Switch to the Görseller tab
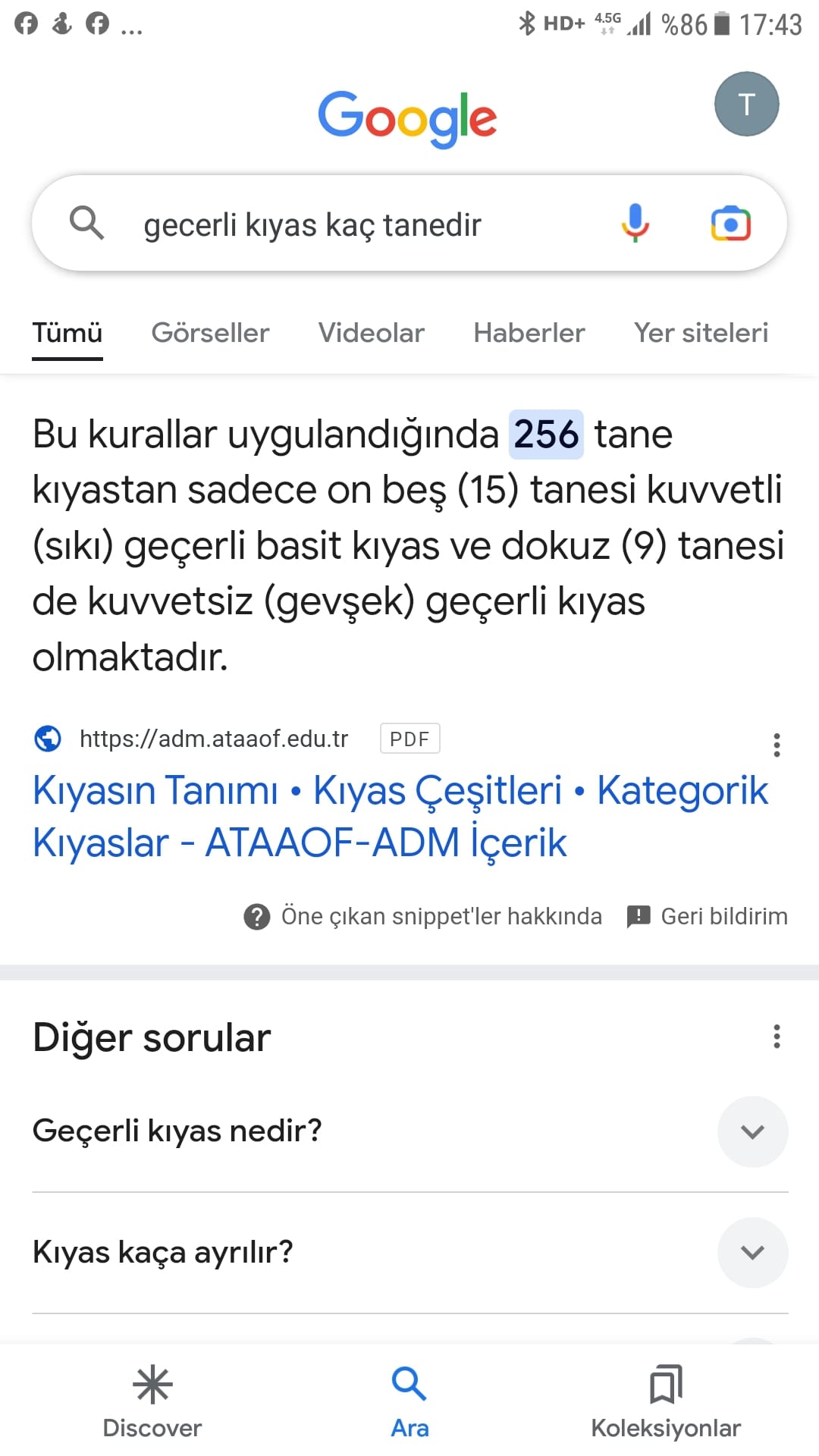The width and height of the screenshot is (819, 1456). click(x=210, y=333)
